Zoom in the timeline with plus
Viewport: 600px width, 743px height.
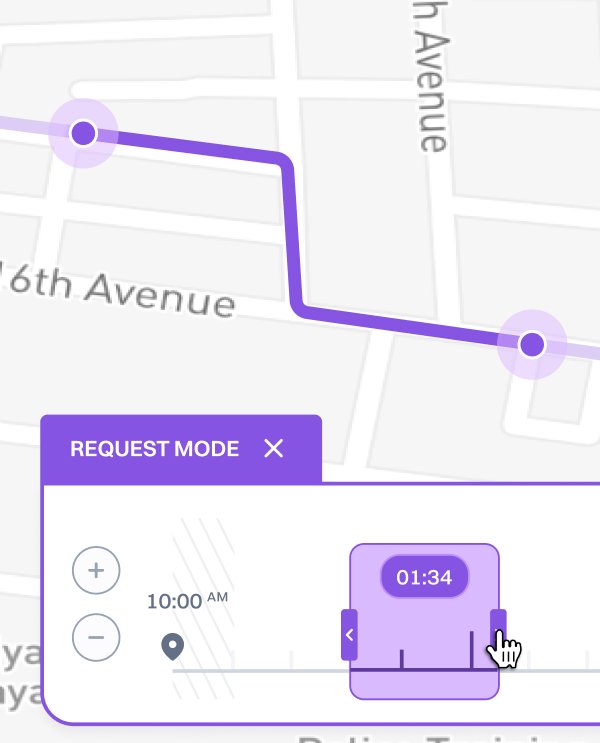point(96,571)
